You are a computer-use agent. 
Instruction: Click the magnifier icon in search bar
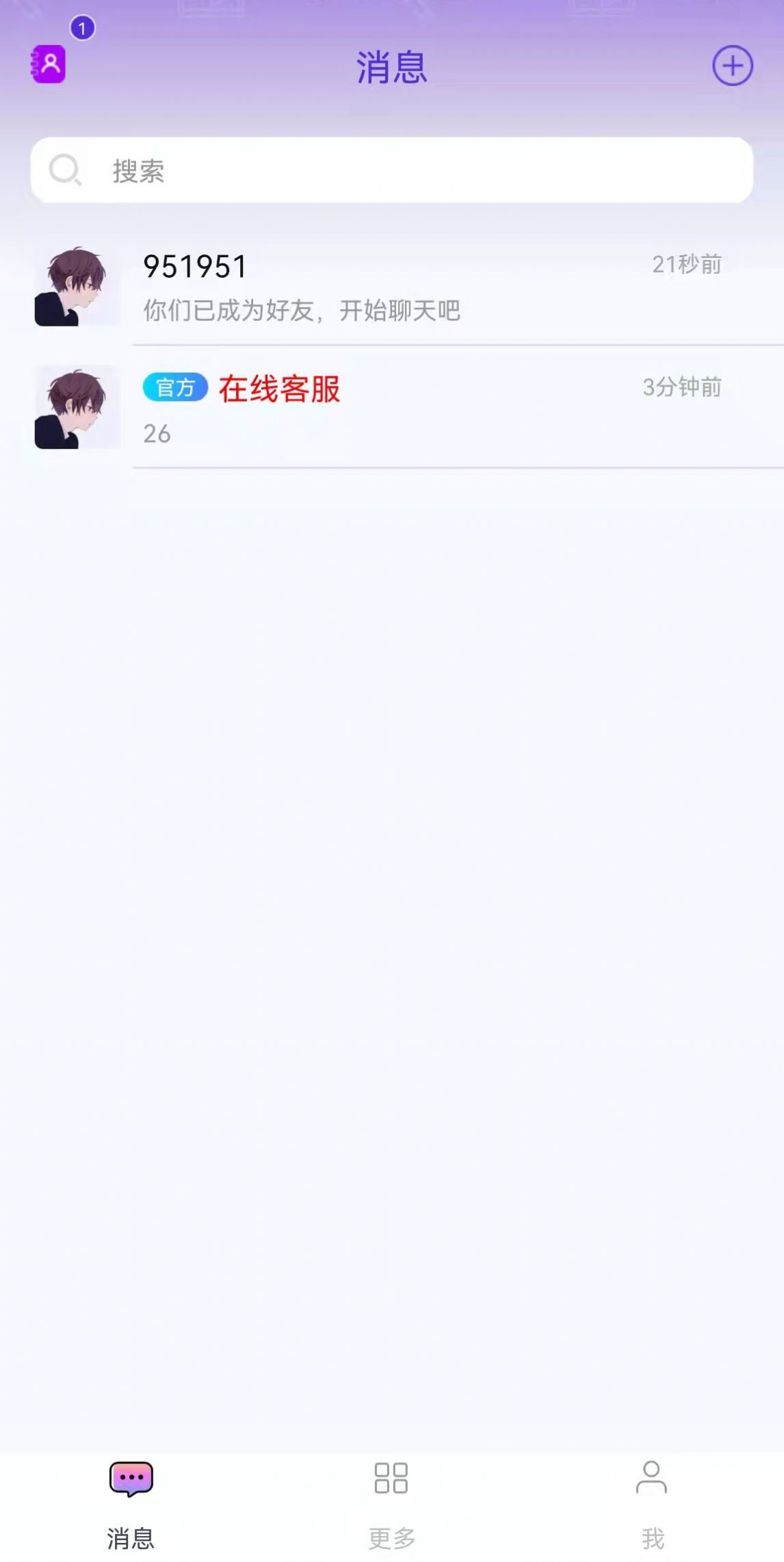click(64, 171)
